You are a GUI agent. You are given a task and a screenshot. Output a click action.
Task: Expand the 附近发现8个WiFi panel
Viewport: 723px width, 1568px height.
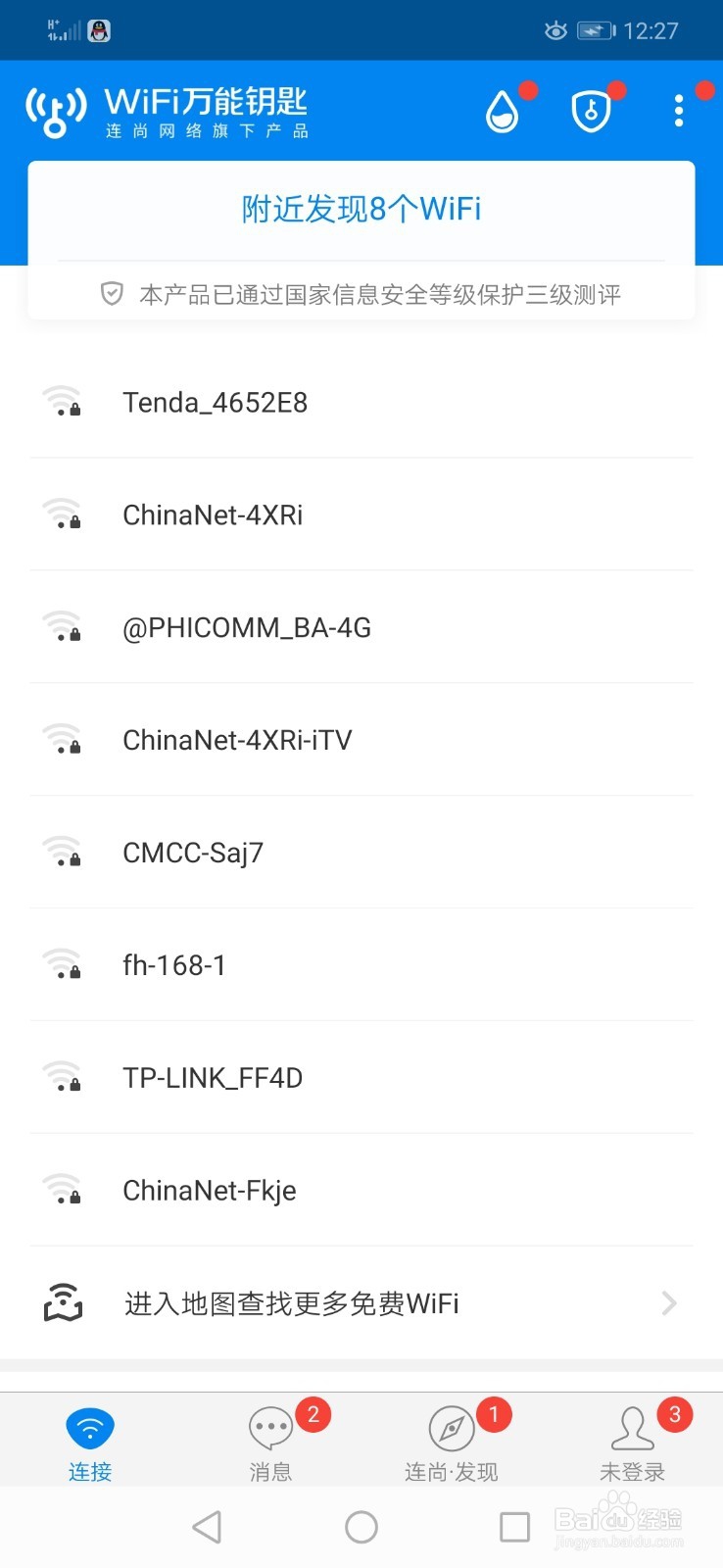click(x=361, y=208)
